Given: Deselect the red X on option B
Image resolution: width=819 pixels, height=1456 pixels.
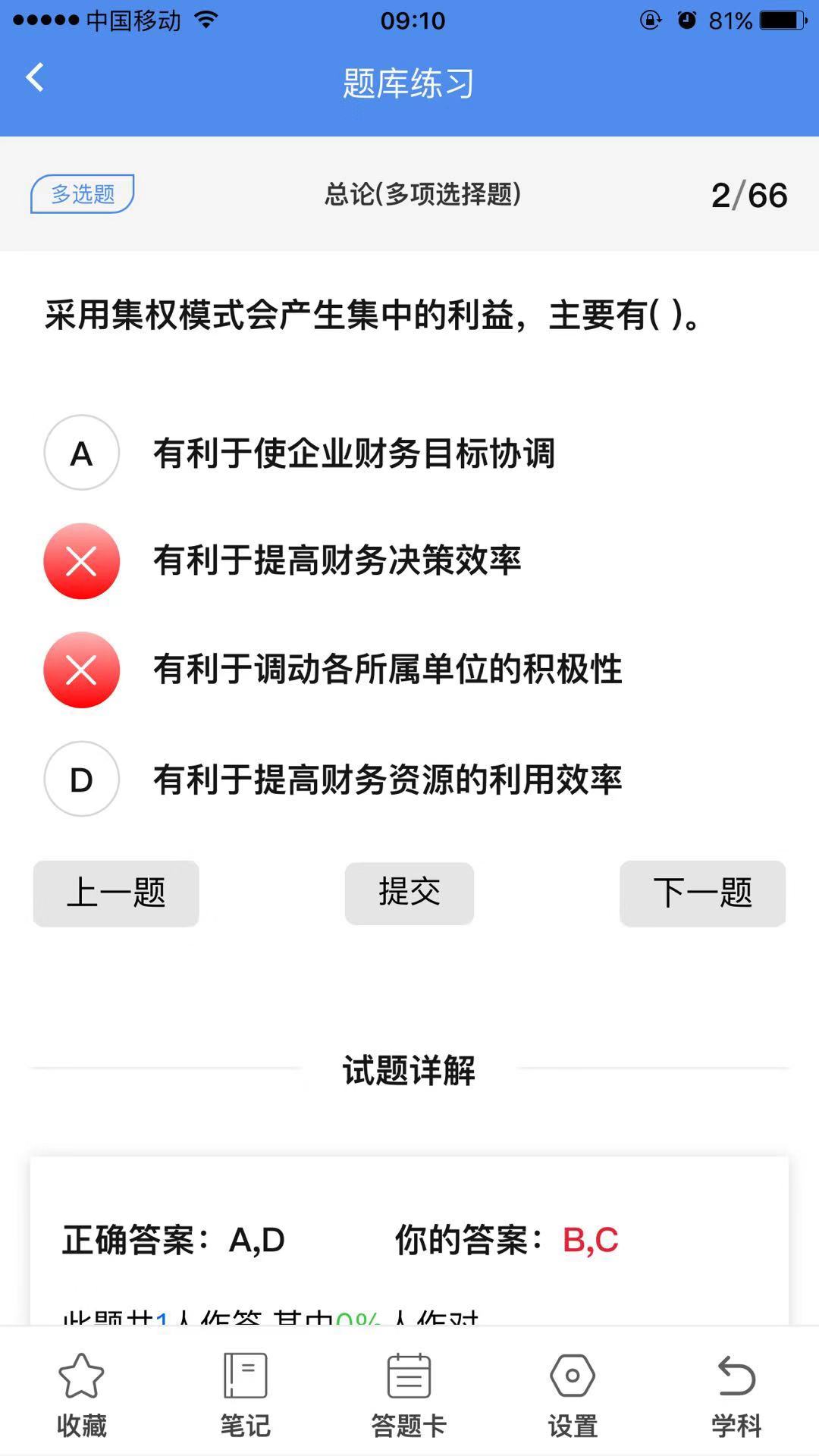Looking at the screenshot, I should [x=80, y=562].
